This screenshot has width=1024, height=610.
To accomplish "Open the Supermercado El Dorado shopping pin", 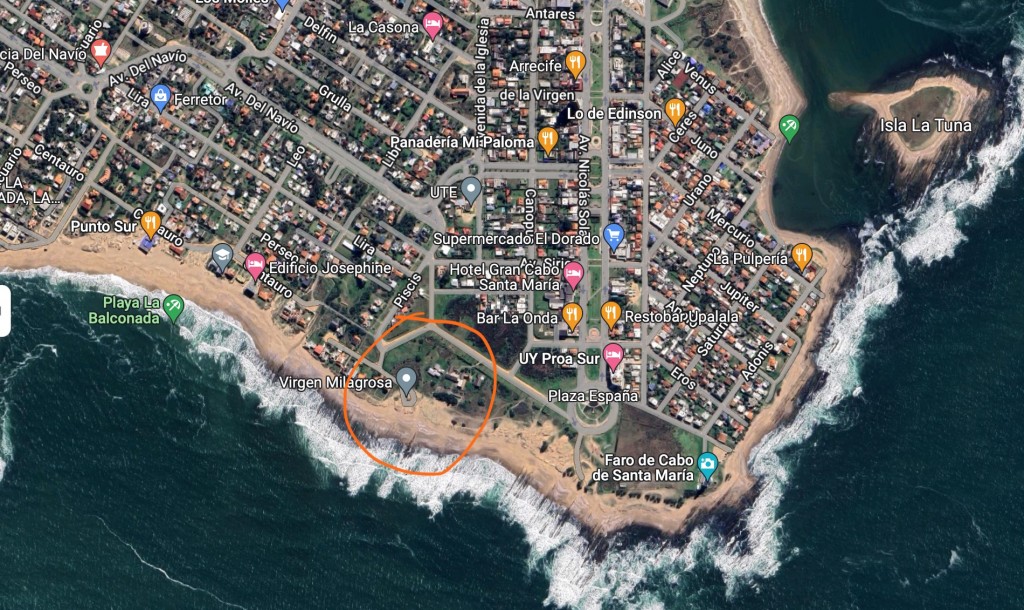I will point(614,236).
